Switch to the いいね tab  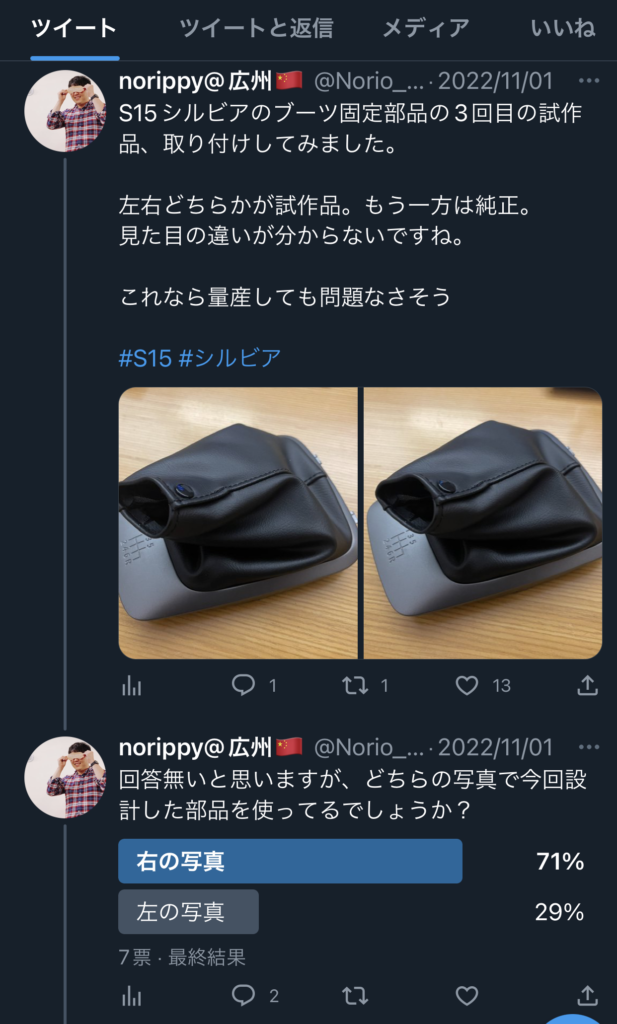[562, 28]
